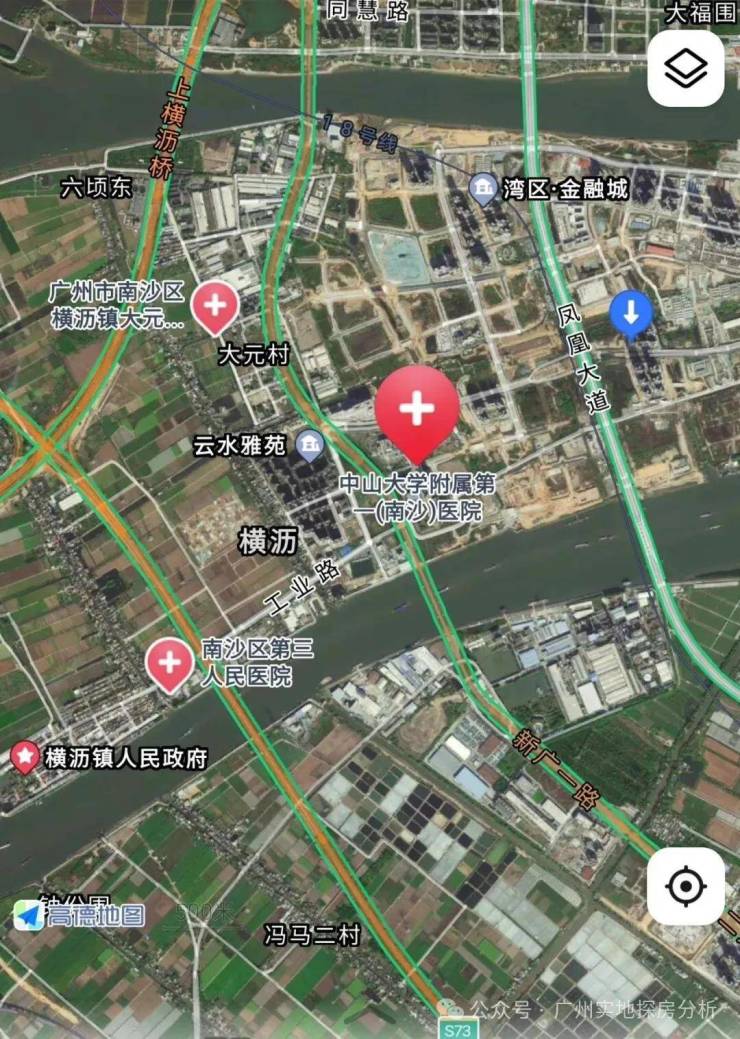Tap the 南沙区第三人民医院 hospital marker

coord(170,664)
